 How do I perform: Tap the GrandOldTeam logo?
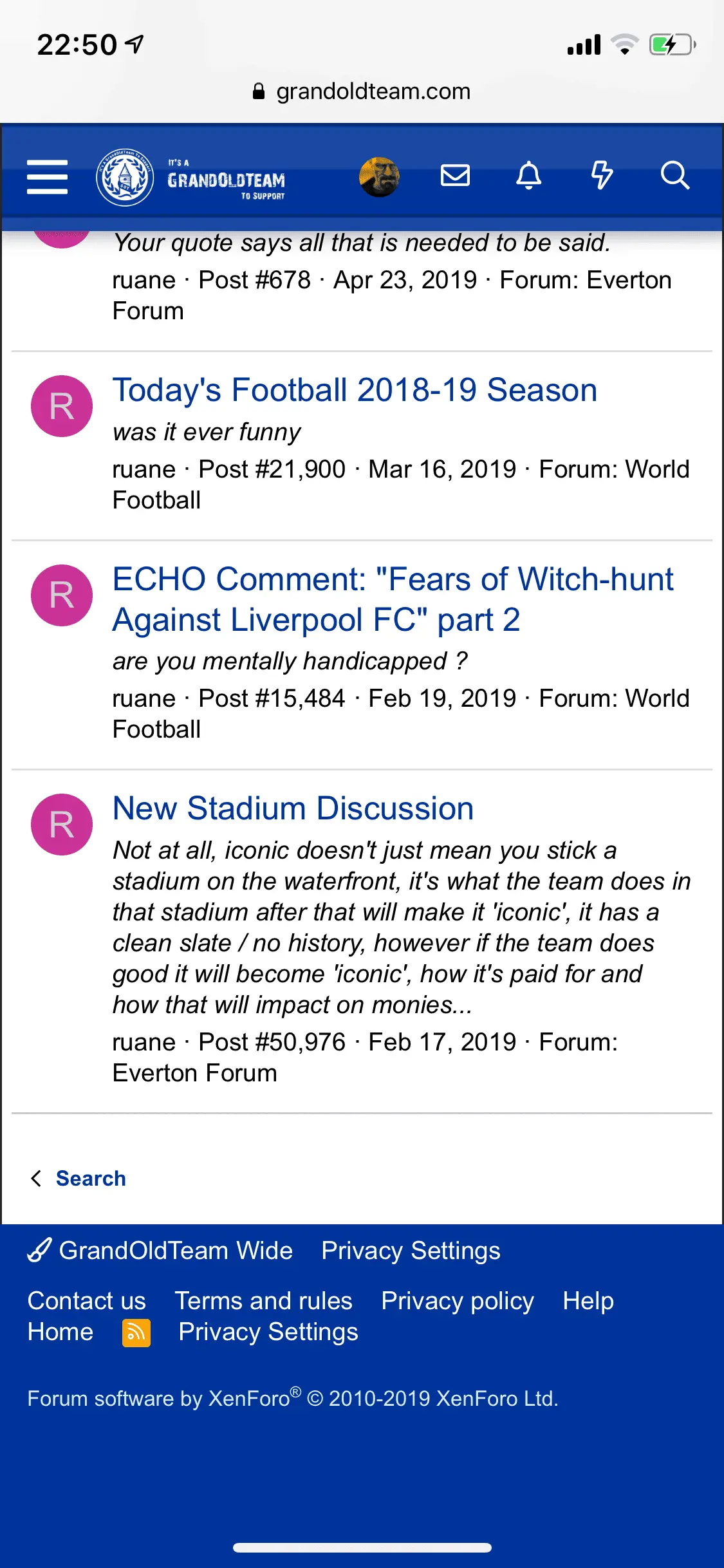coord(191,177)
